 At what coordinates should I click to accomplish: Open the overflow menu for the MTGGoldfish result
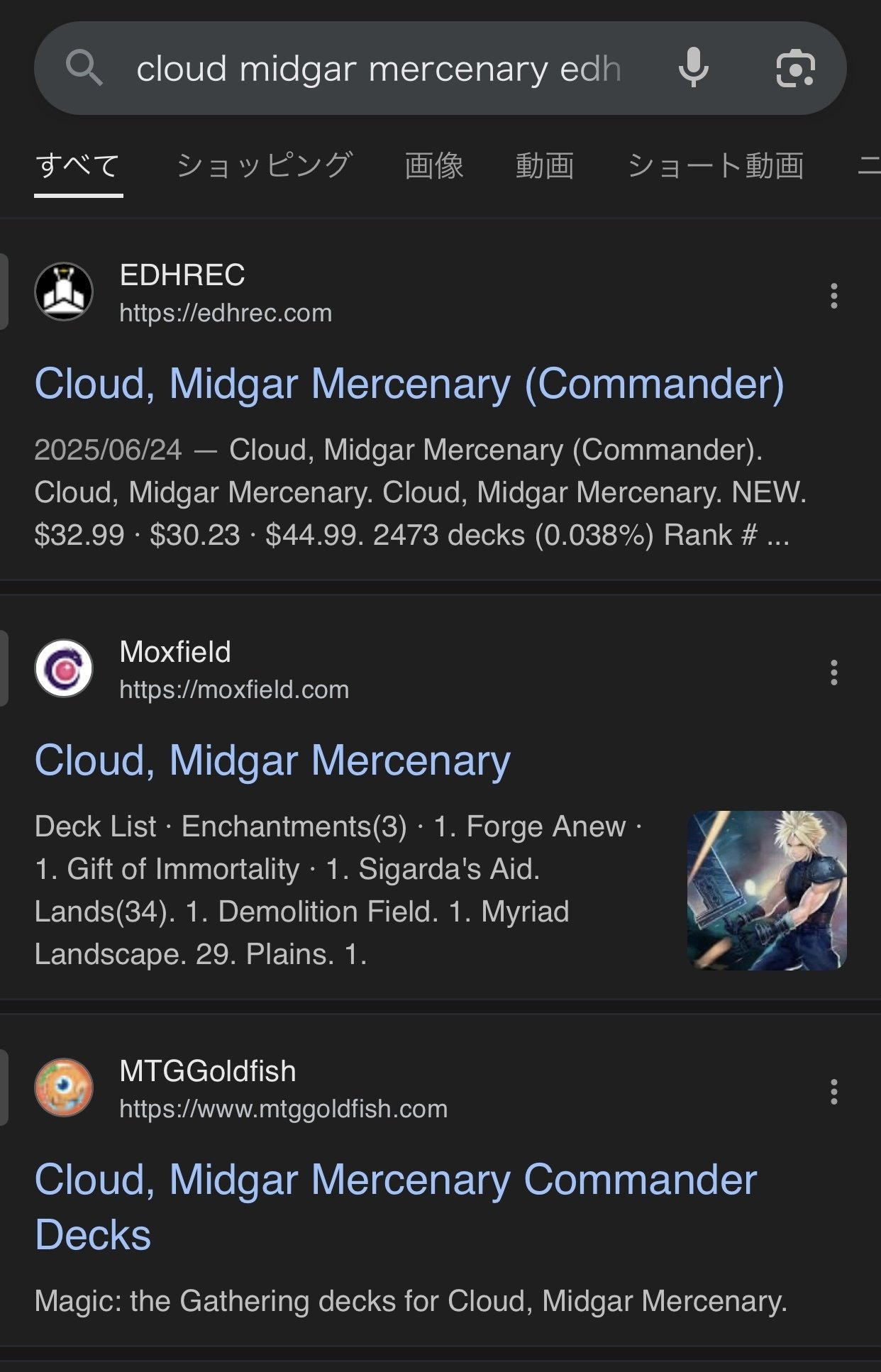pyautogui.click(x=833, y=1092)
